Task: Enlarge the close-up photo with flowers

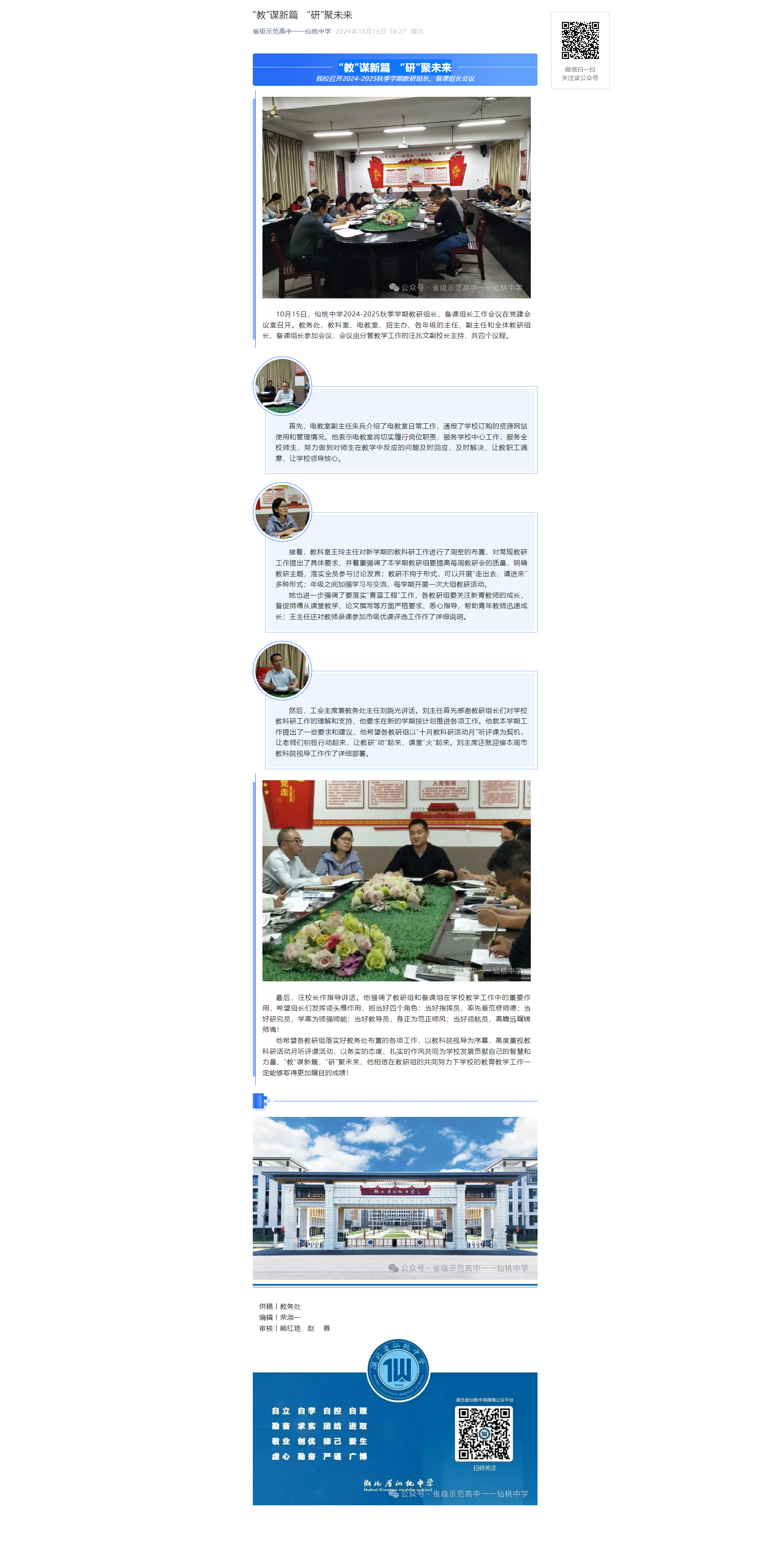Action: (x=396, y=880)
